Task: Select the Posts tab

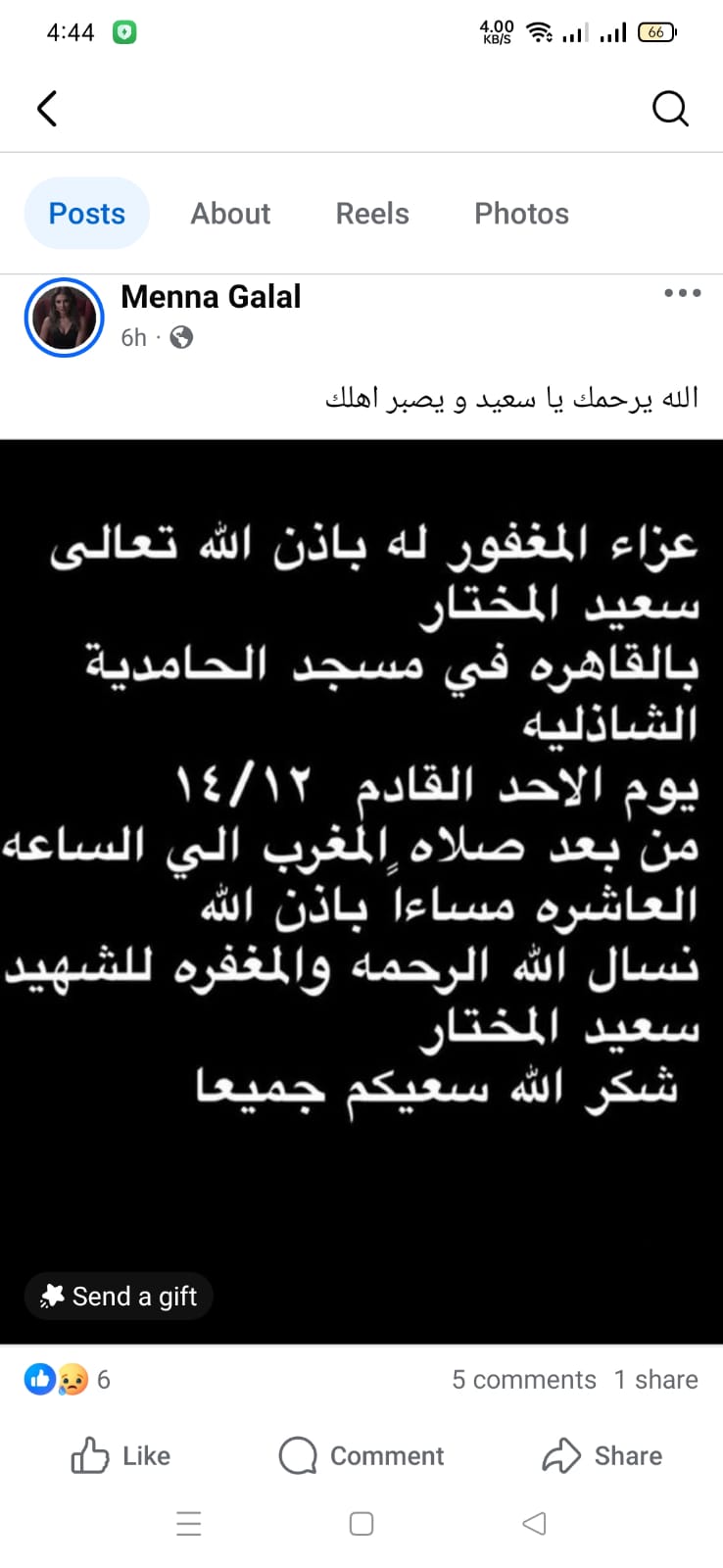Action: [87, 214]
